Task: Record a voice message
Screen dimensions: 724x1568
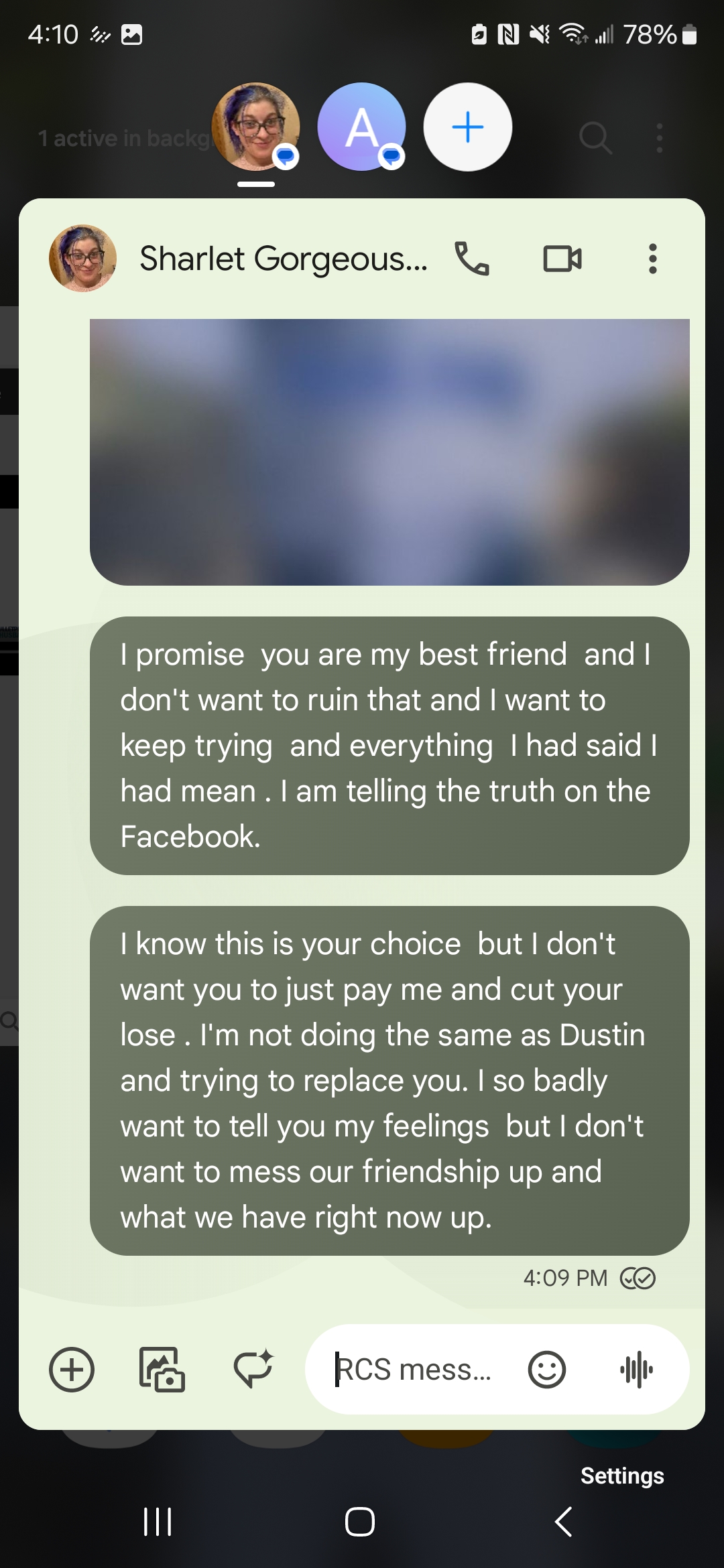Action: (x=636, y=1369)
